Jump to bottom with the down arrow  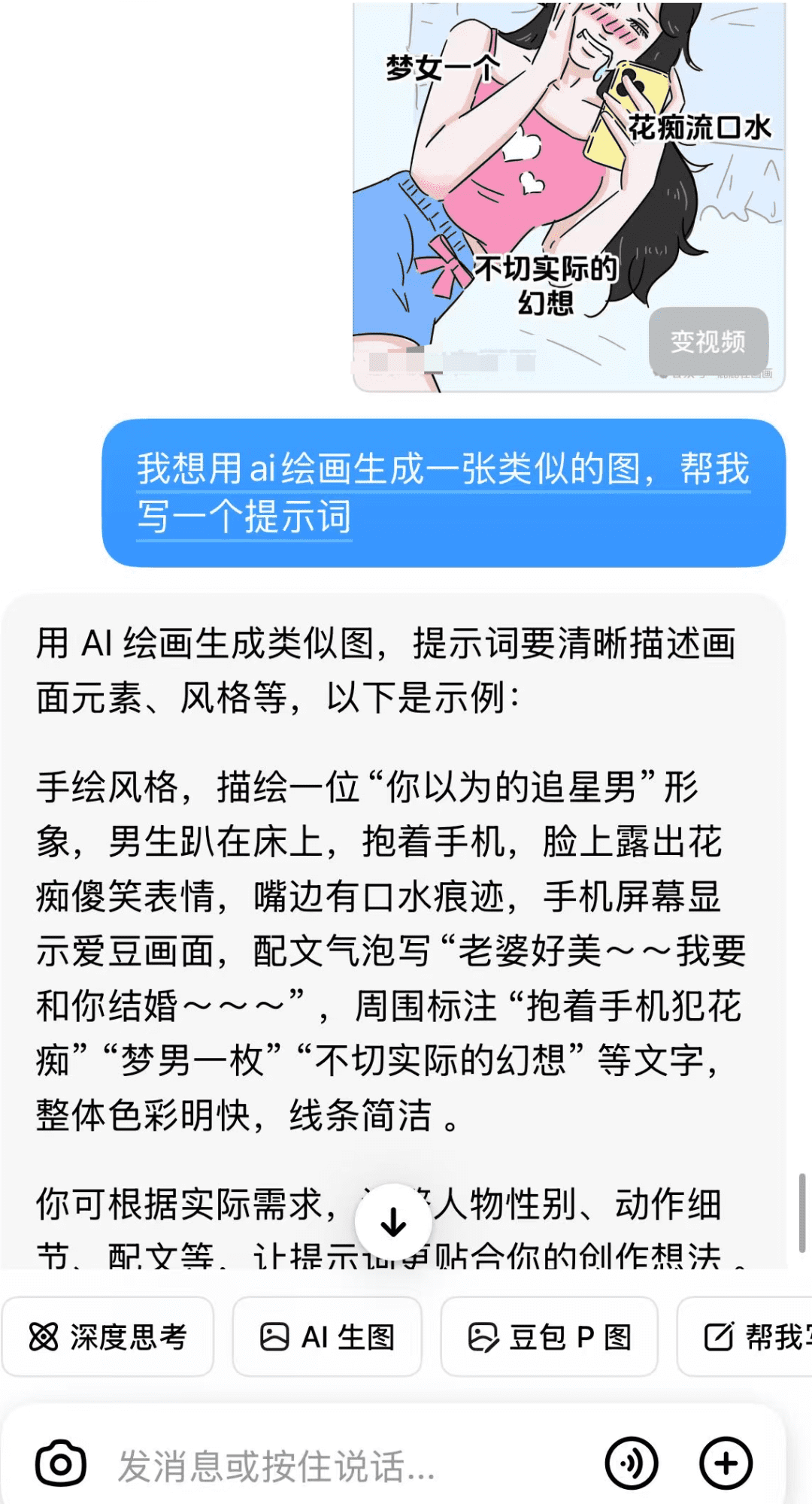tap(393, 1223)
